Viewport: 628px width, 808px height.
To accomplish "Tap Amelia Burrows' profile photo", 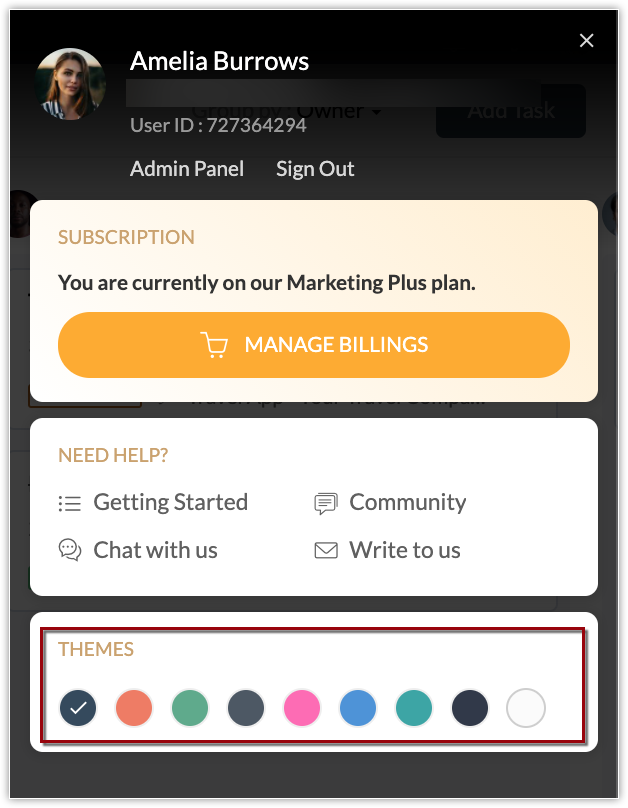I will pyautogui.click(x=71, y=83).
